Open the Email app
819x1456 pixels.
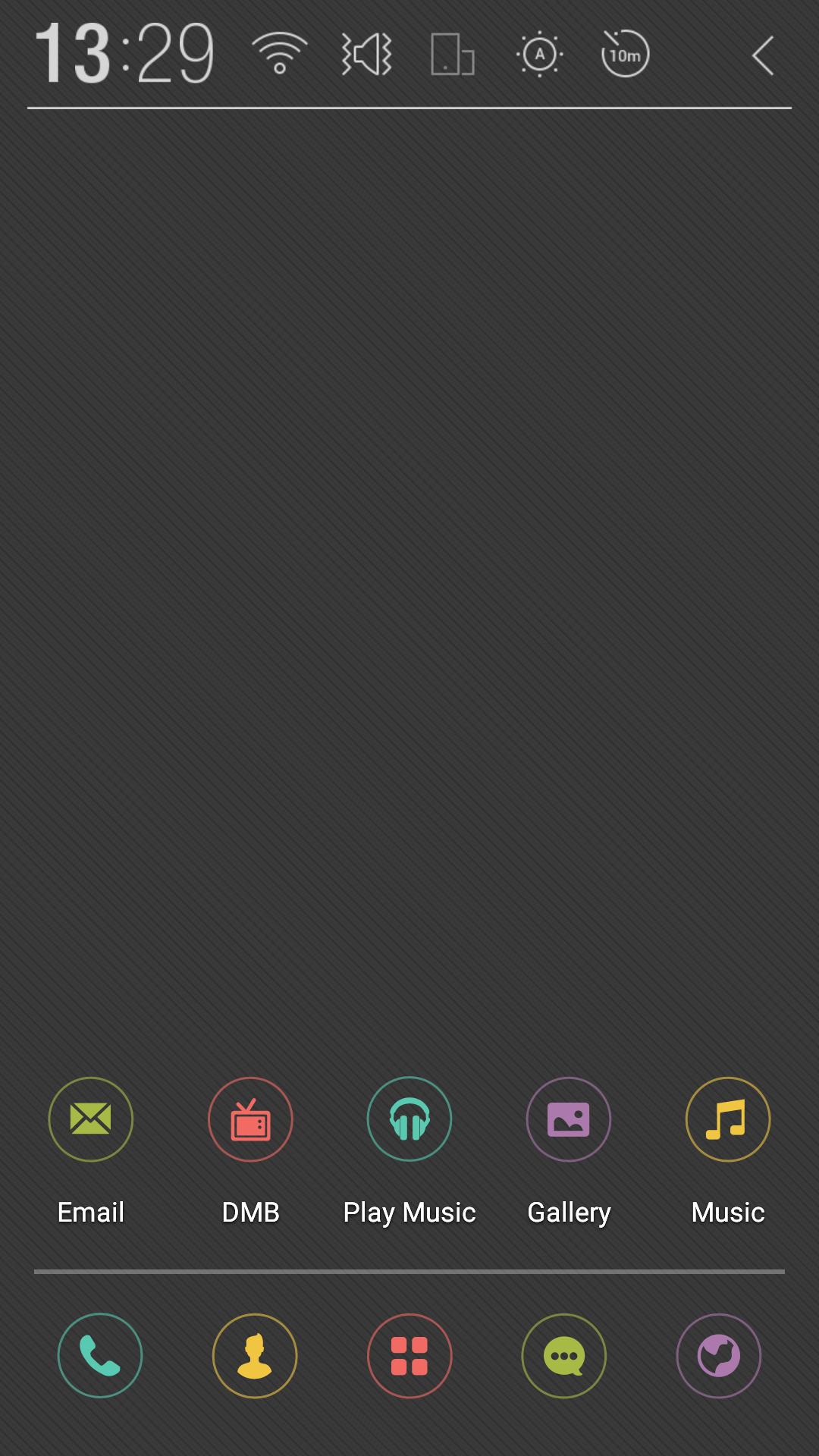[x=91, y=1119]
